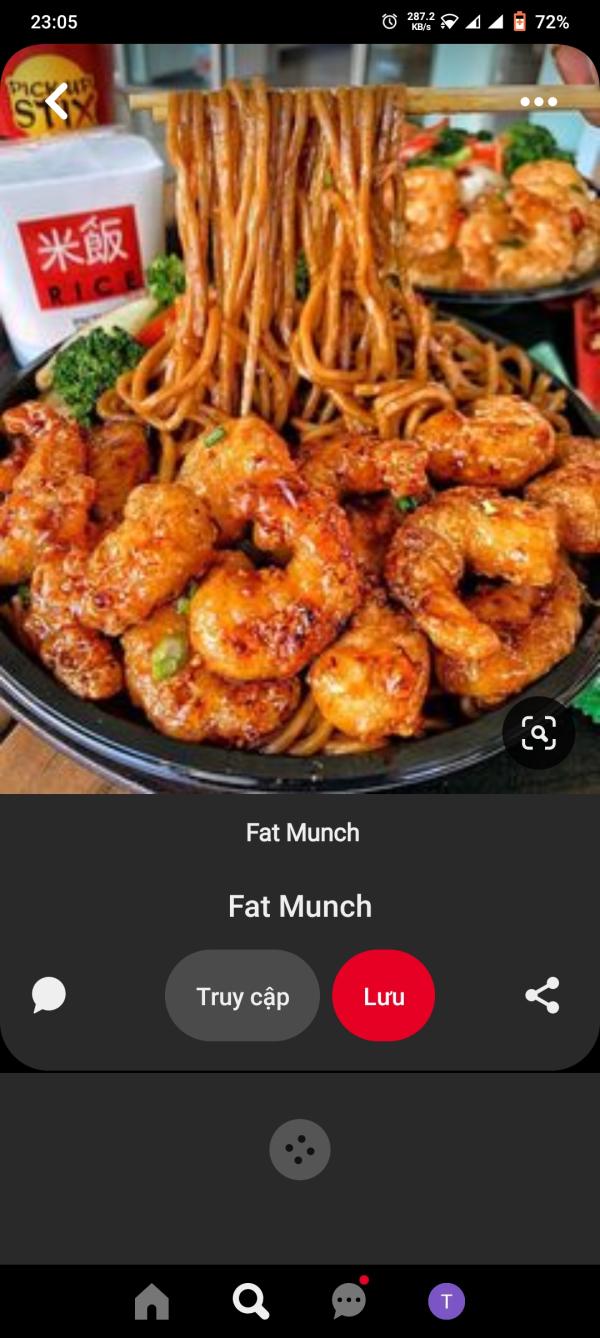Open the three-dot overflow menu

538,101
